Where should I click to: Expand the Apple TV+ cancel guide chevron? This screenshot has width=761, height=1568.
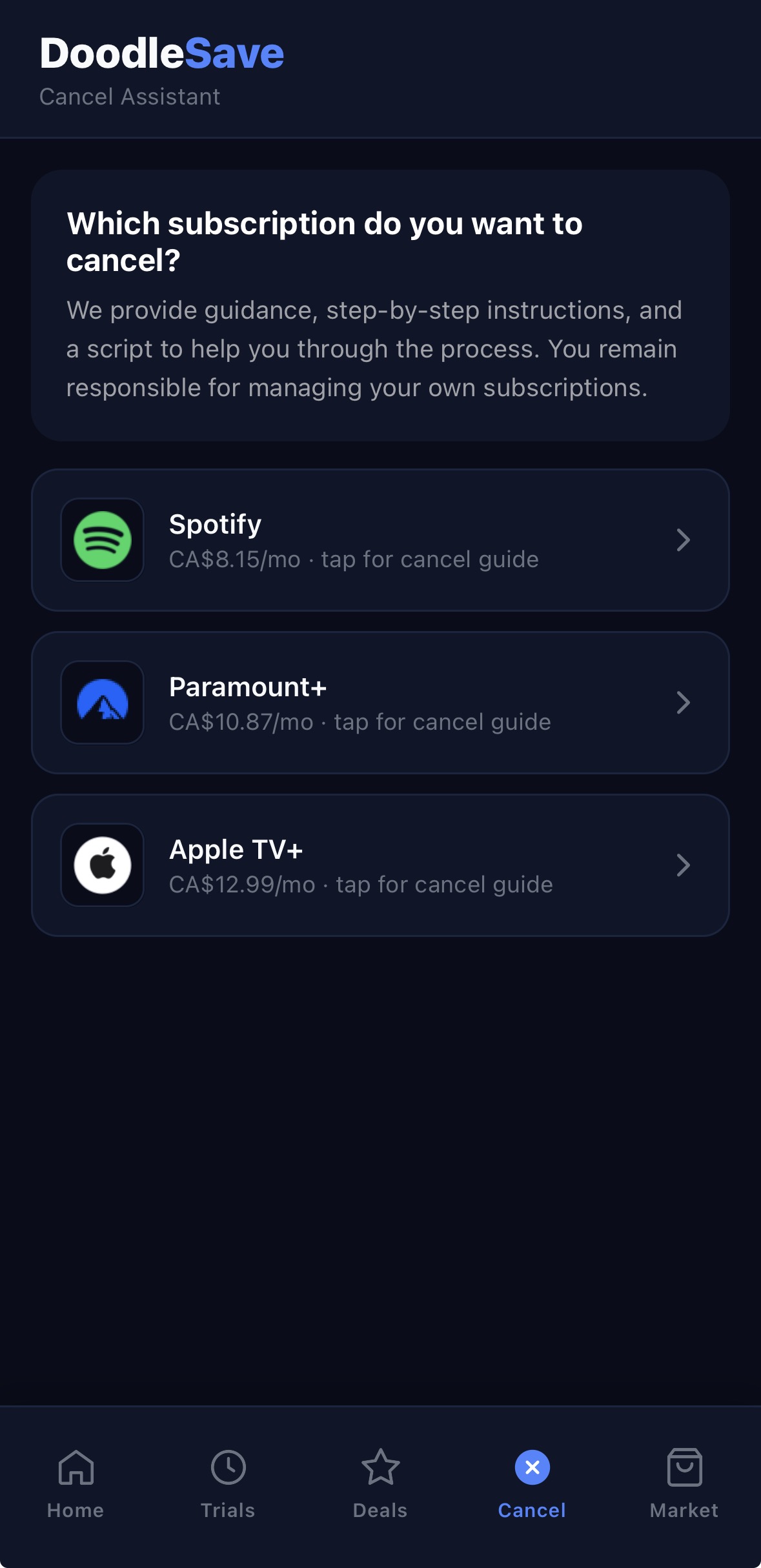pyautogui.click(x=684, y=865)
